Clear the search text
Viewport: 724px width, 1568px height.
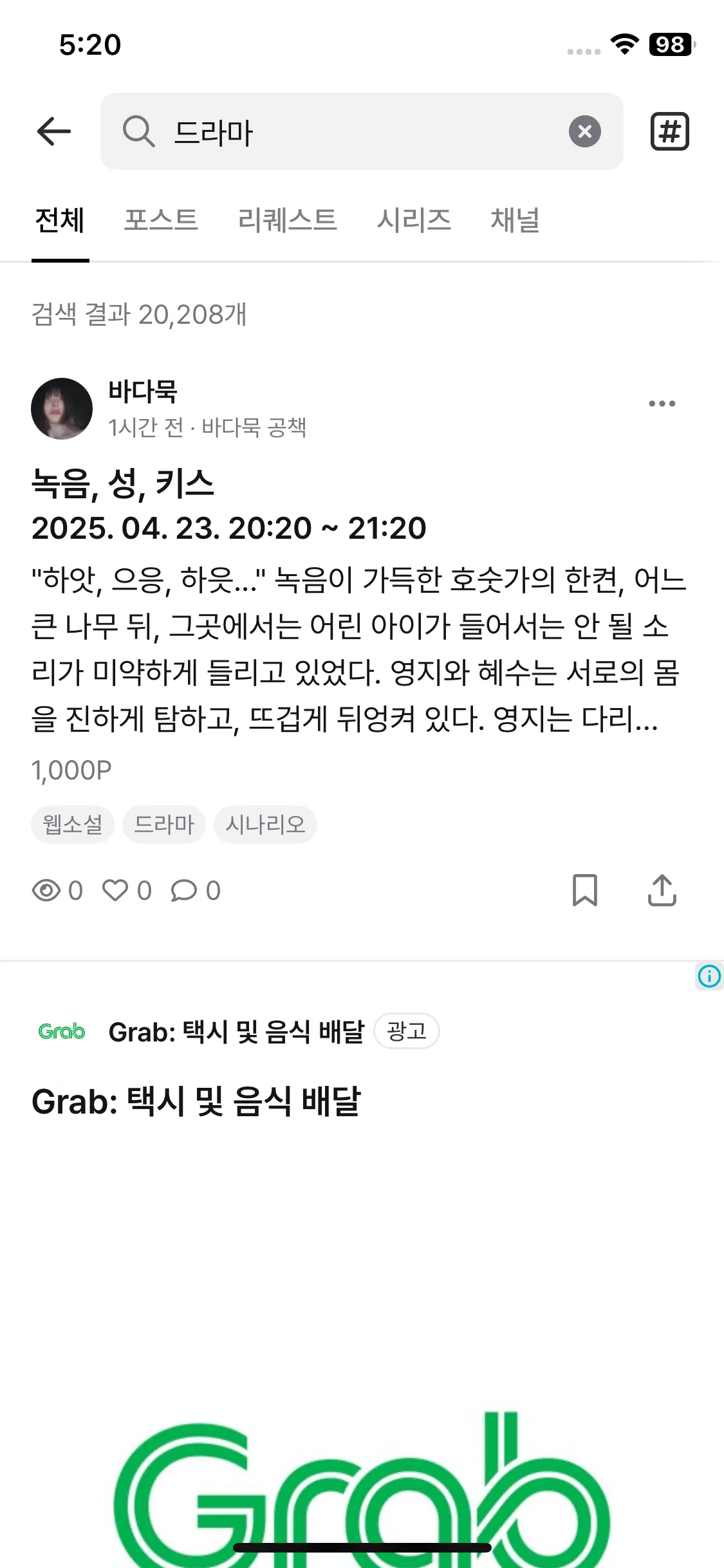coord(584,132)
